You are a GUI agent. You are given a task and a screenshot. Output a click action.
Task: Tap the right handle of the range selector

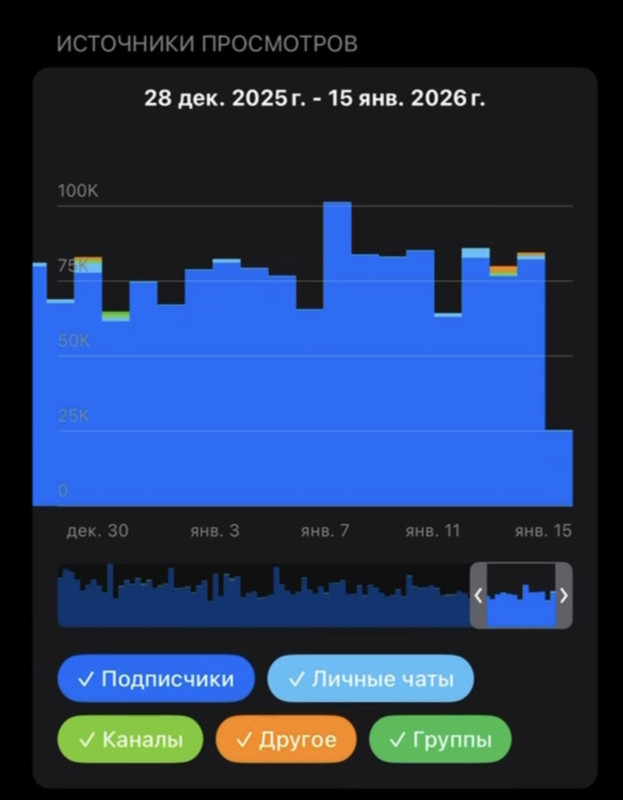564,595
